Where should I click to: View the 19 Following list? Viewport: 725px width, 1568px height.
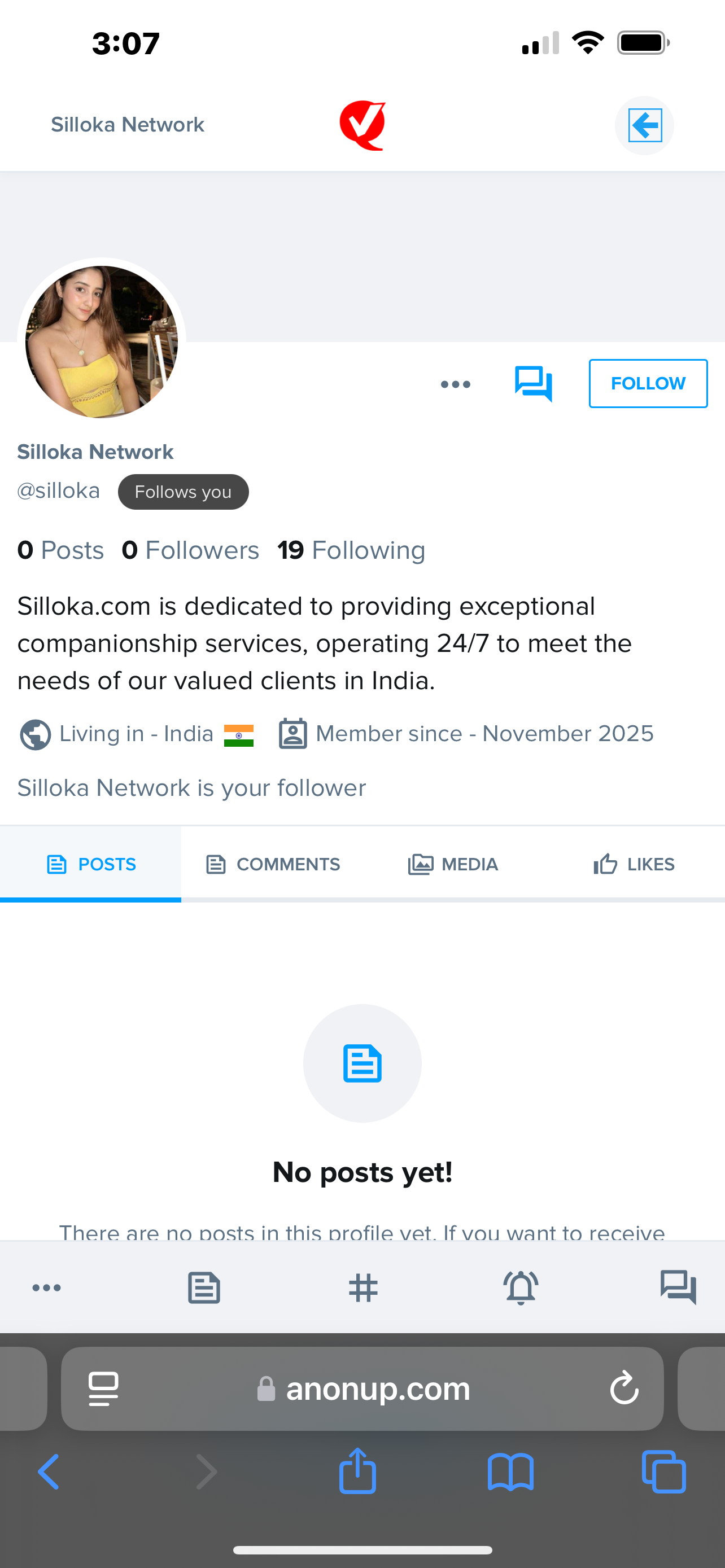tap(351, 550)
